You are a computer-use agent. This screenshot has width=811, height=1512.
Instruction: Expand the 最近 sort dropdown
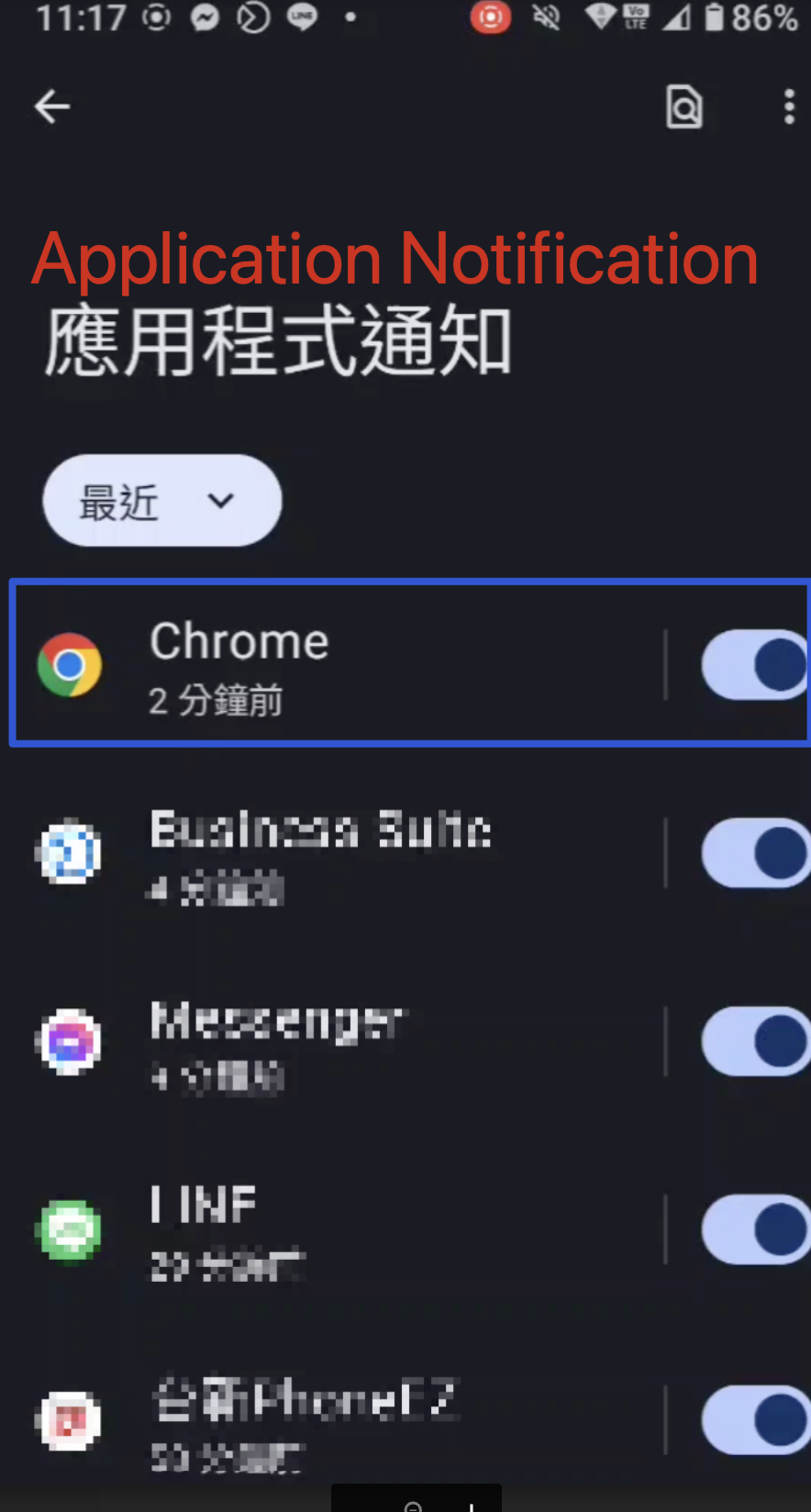coord(161,501)
